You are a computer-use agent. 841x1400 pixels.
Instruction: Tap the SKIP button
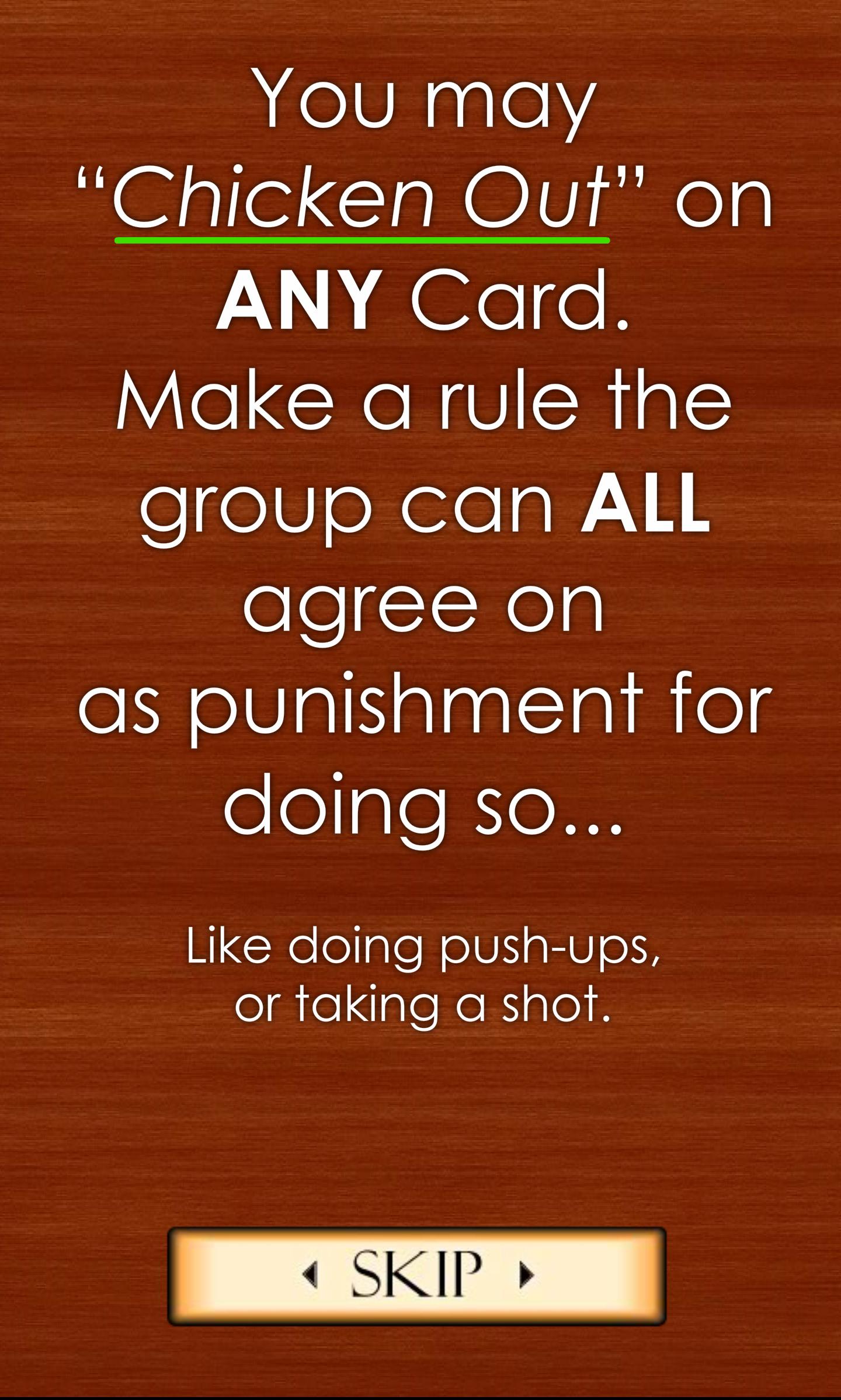[x=417, y=1276]
